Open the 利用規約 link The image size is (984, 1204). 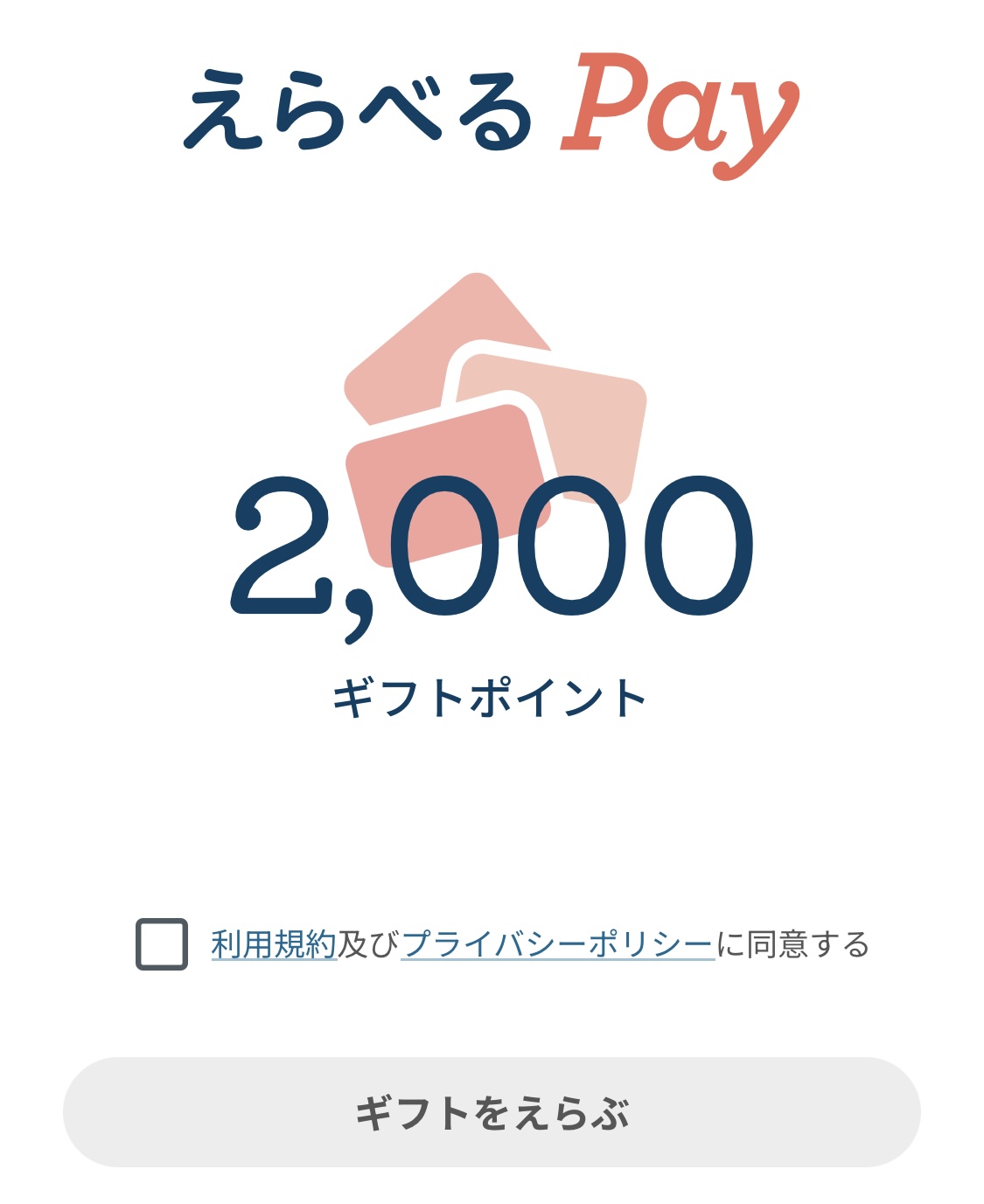(x=274, y=945)
